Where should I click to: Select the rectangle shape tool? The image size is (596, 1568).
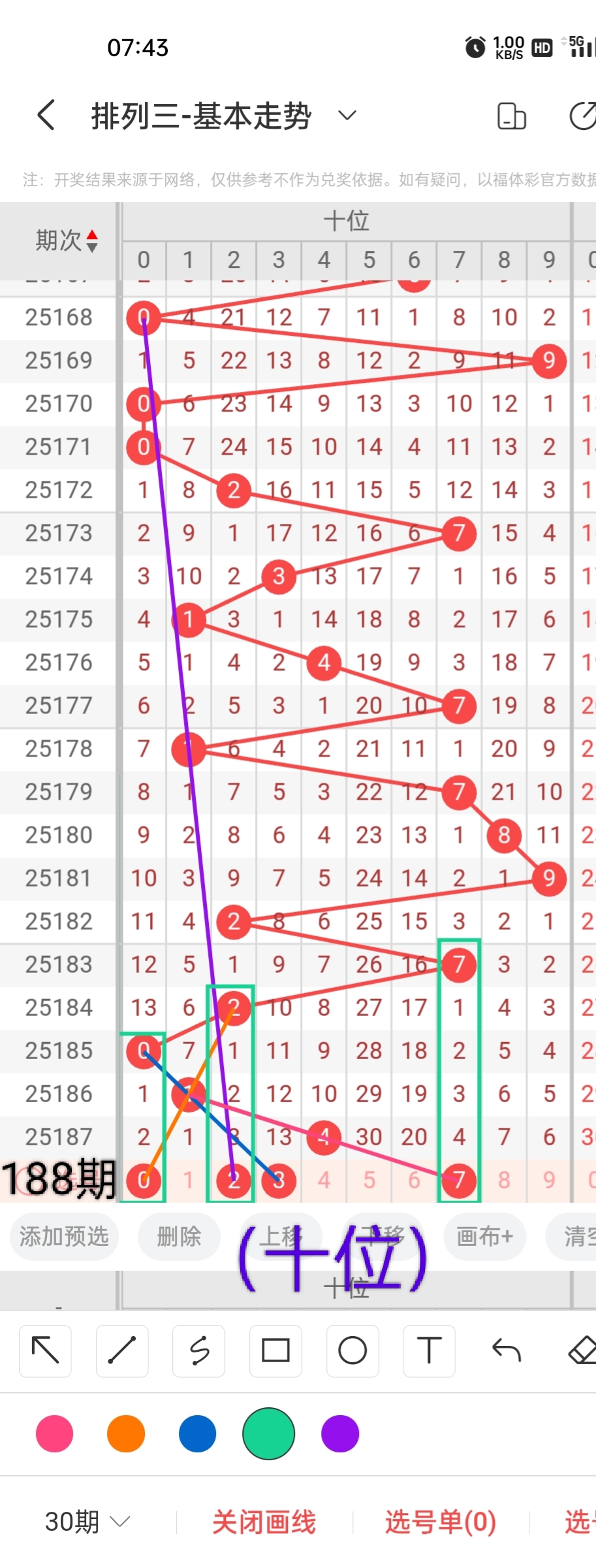click(x=275, y=1350)
